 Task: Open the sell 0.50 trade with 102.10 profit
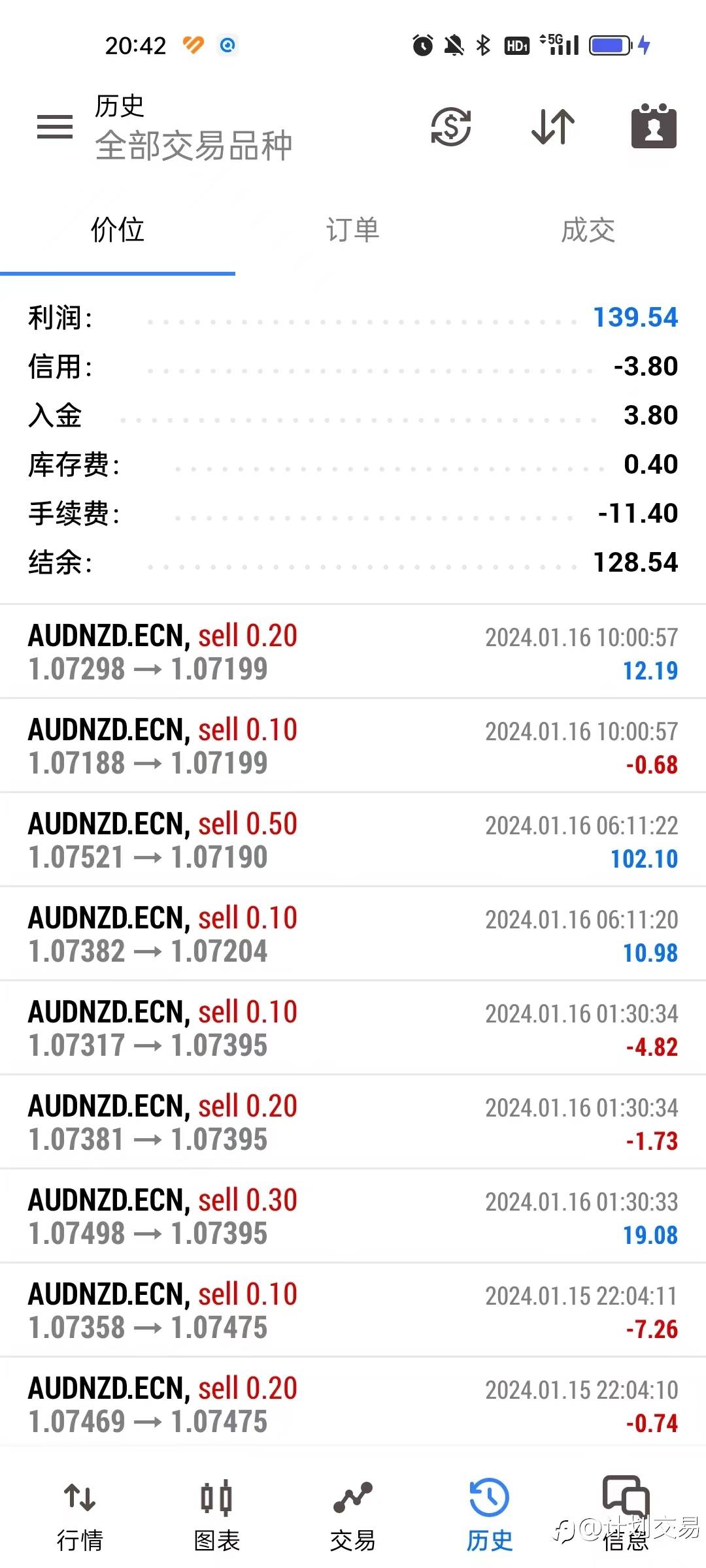click(353, 840)
